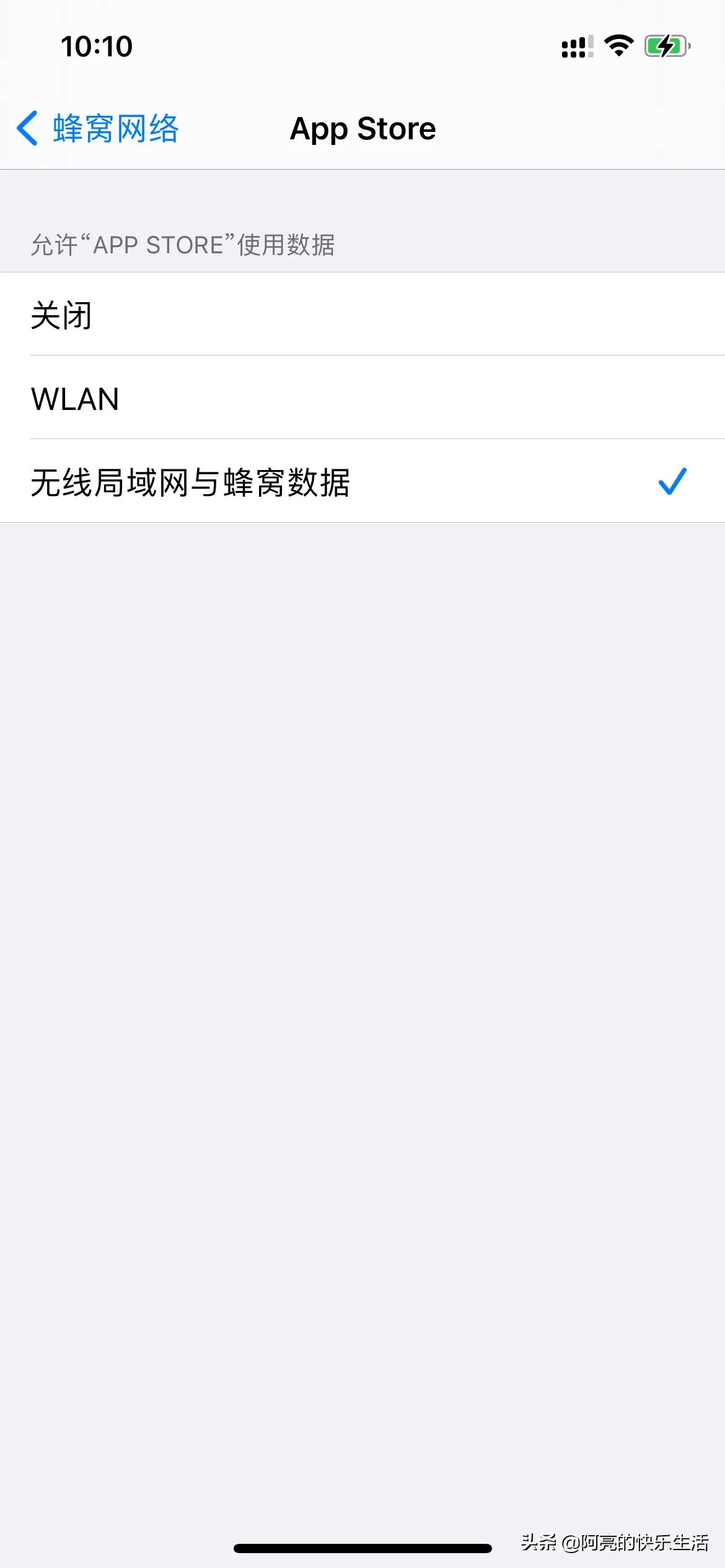The height and width of the screenshot is (1568, 725).
Task: Select the WLAN data option
Action: [x=362, y=399]
